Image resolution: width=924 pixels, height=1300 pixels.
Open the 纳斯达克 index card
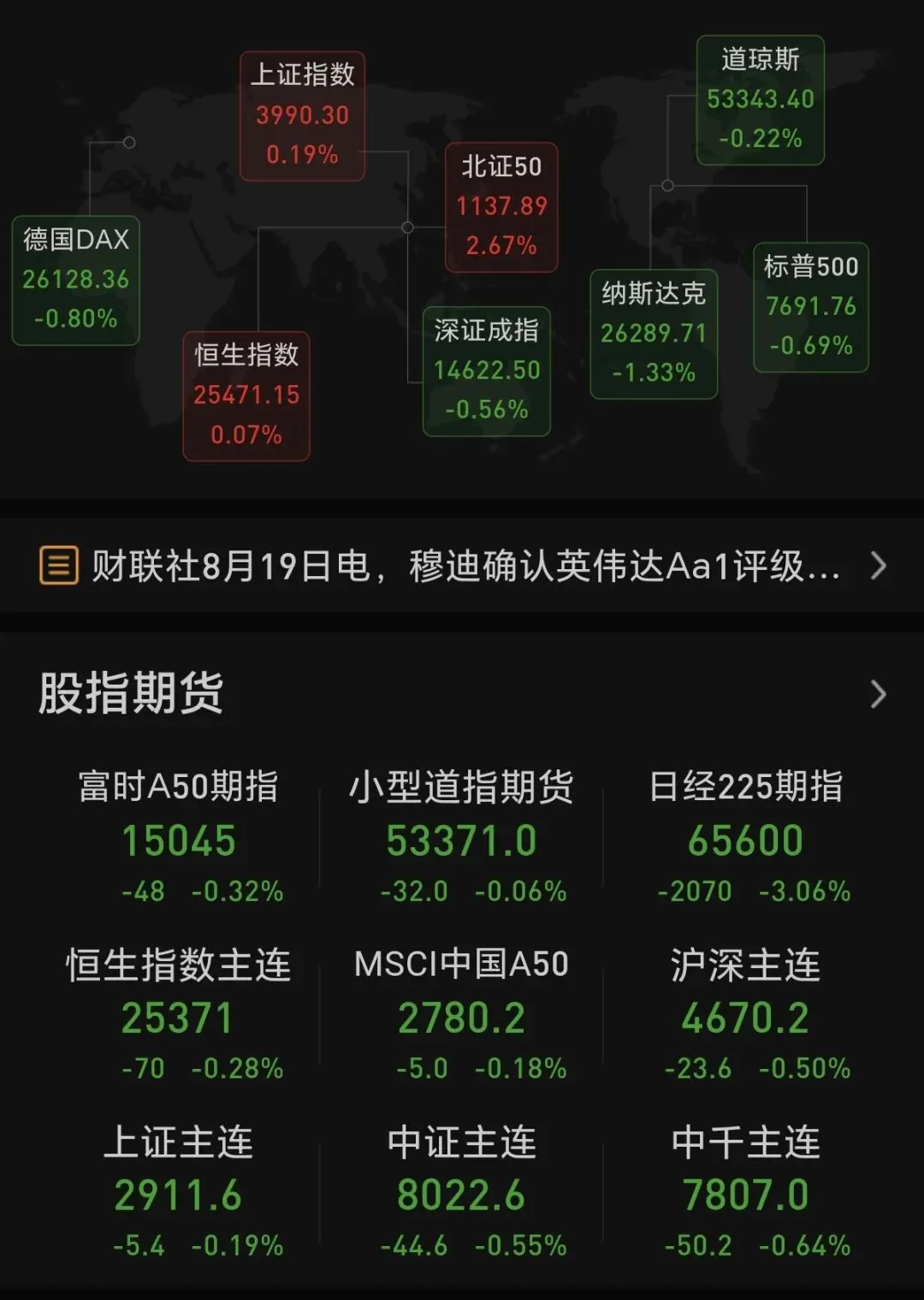point(654,335)
